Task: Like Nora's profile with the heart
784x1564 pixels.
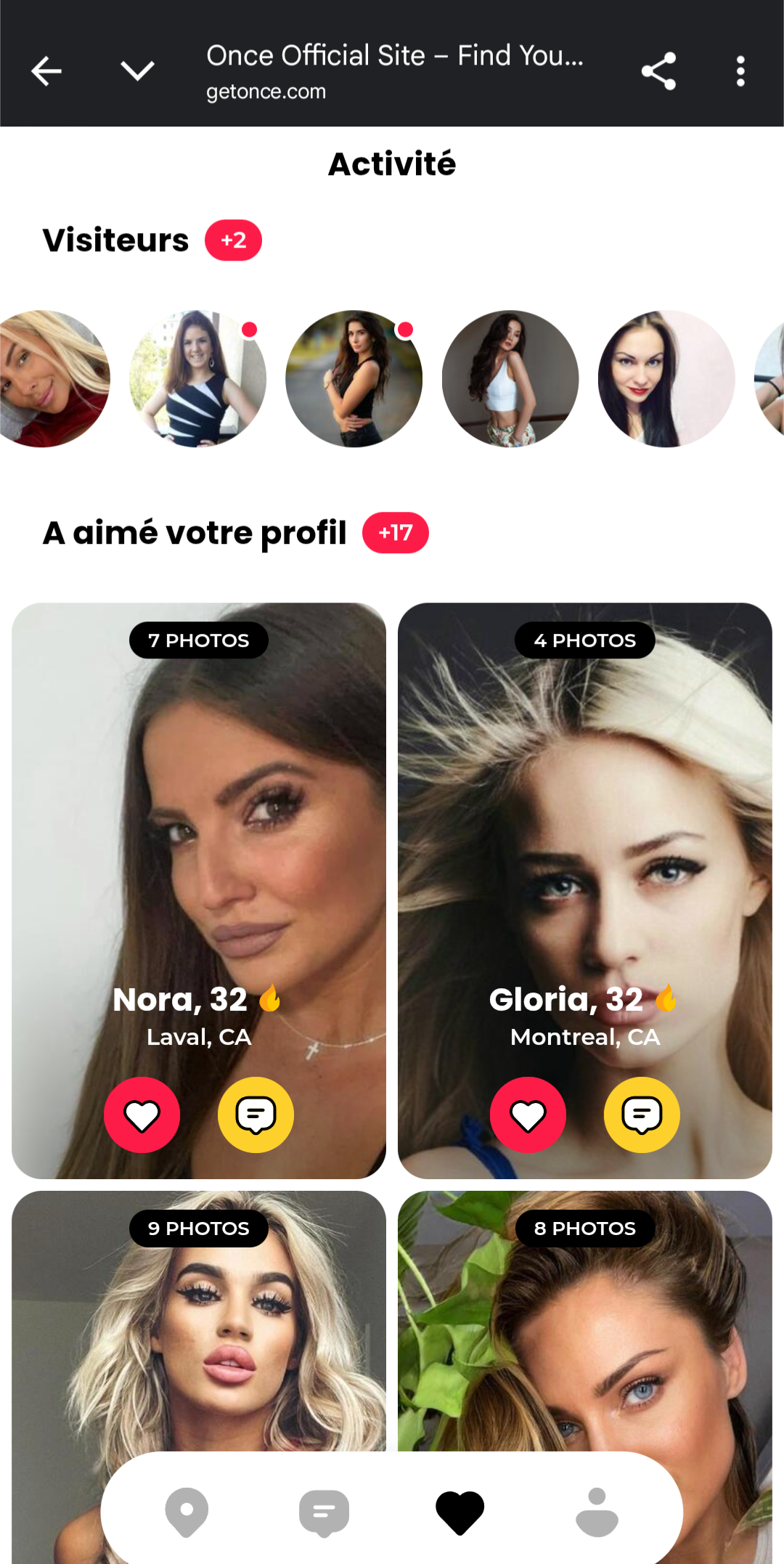Action: (142, 1115)
